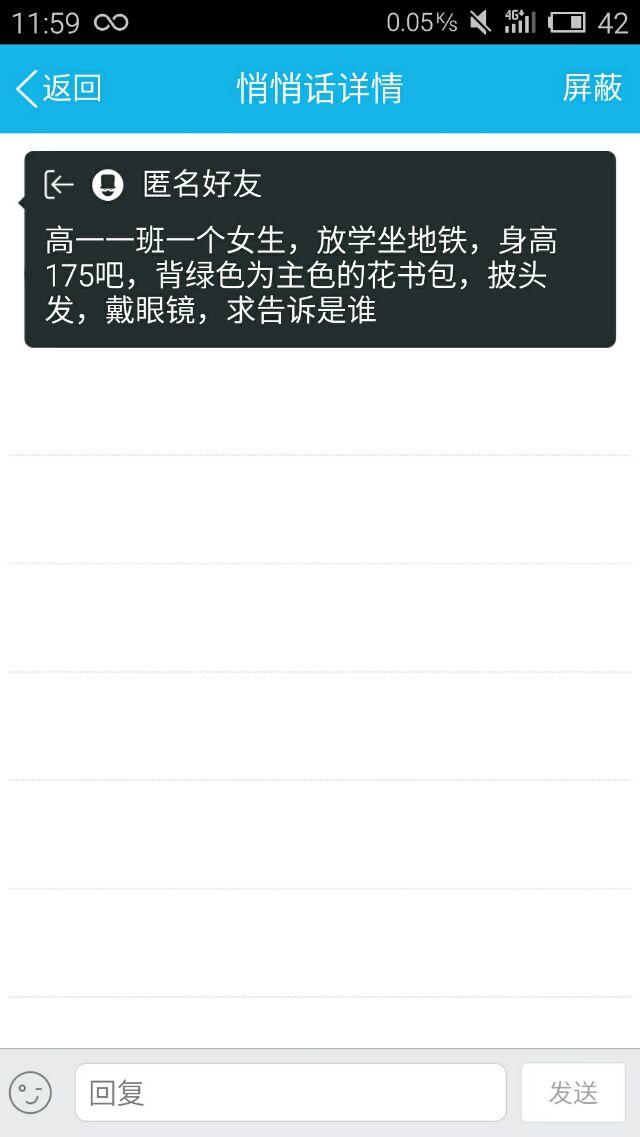Screen dimensions: 640x1137
Task: Open the emoji picker smiley icon
Action: click(x=30, y=1092)
